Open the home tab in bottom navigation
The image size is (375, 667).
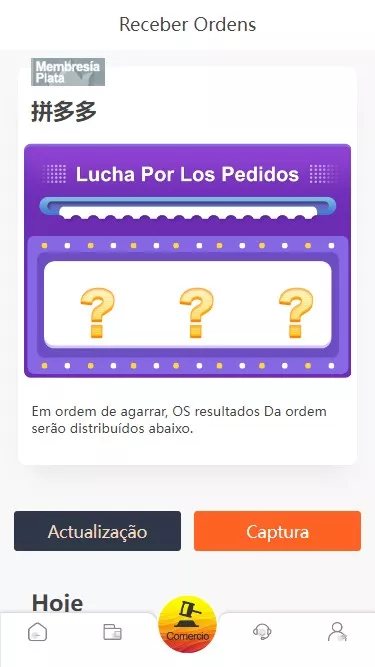(x=37, y=632)
